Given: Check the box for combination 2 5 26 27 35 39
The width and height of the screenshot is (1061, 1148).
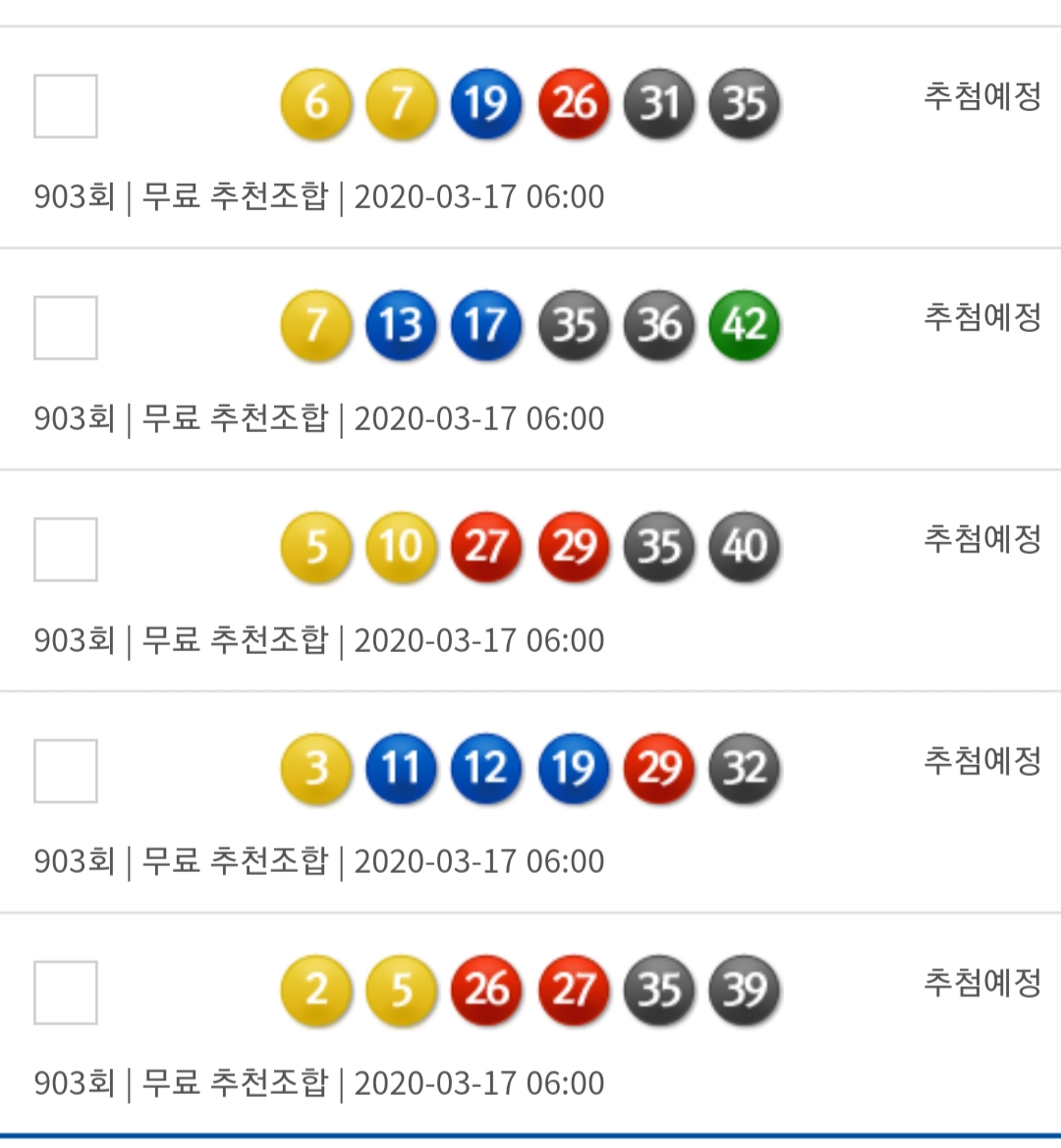Looking at the screenshot, I should tap(66, 992).
